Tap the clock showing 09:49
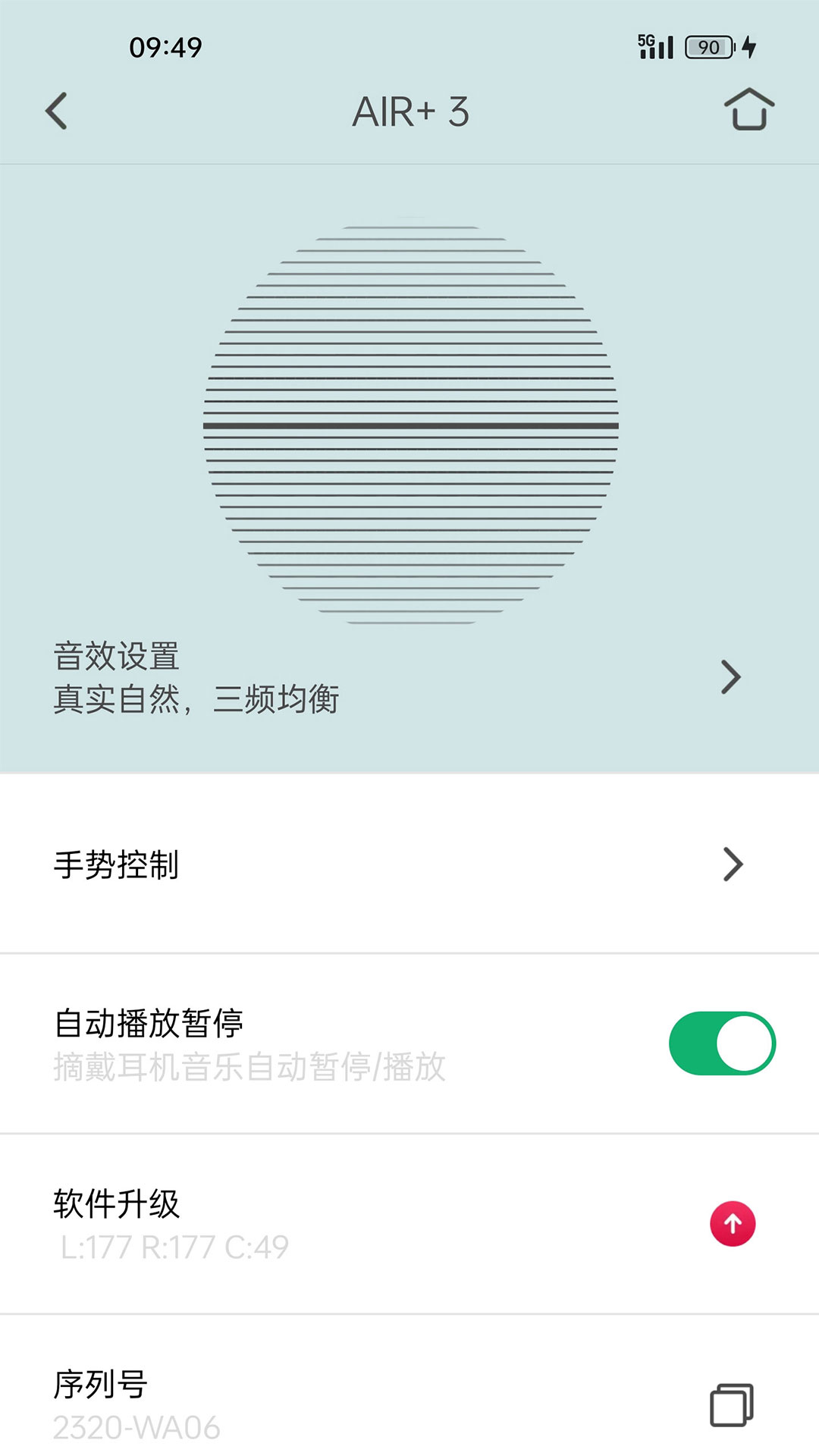The height and width of the screenshot is (1456, 819). click(x=164, y=47)
